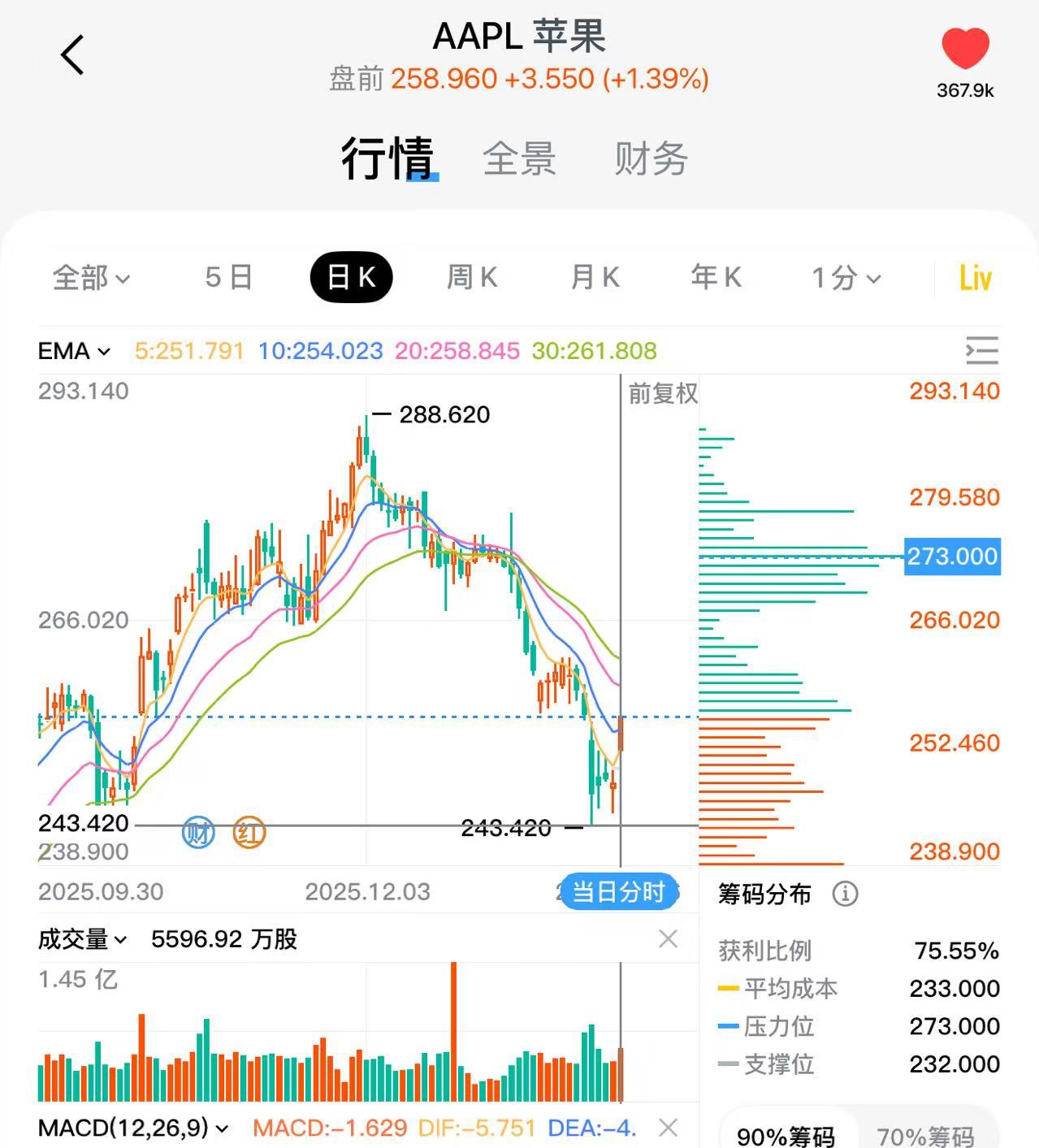Screen dimensions: 1039x1148
Task: Close the MACD indicator panel
Action: coord(668,1128)
